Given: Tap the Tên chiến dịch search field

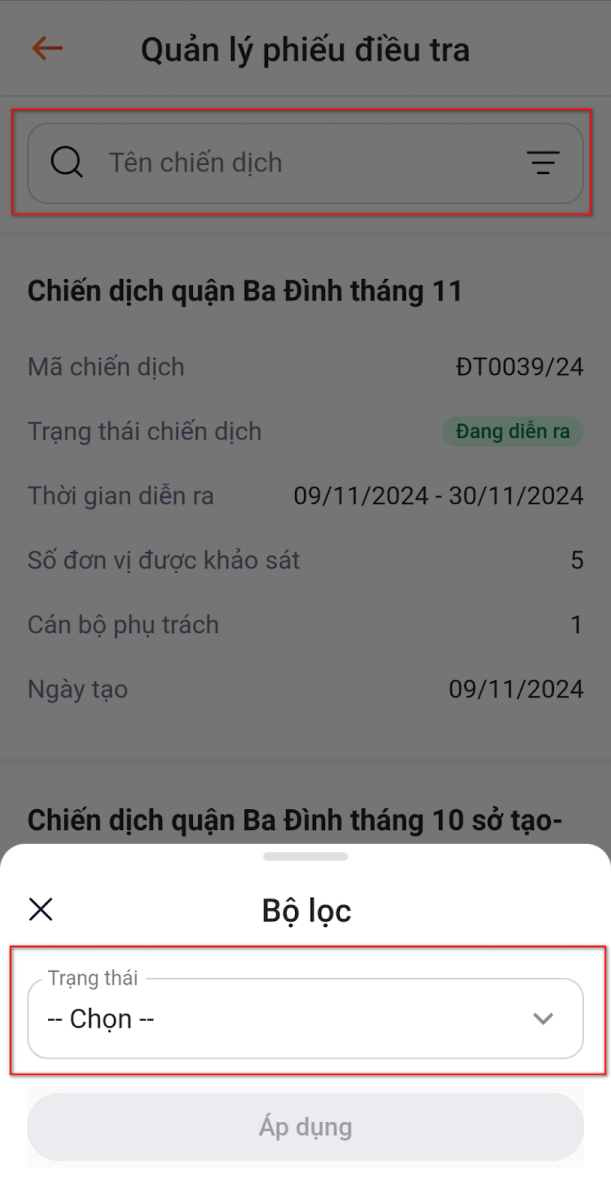Looking at the screenshot, I should 300,163.
